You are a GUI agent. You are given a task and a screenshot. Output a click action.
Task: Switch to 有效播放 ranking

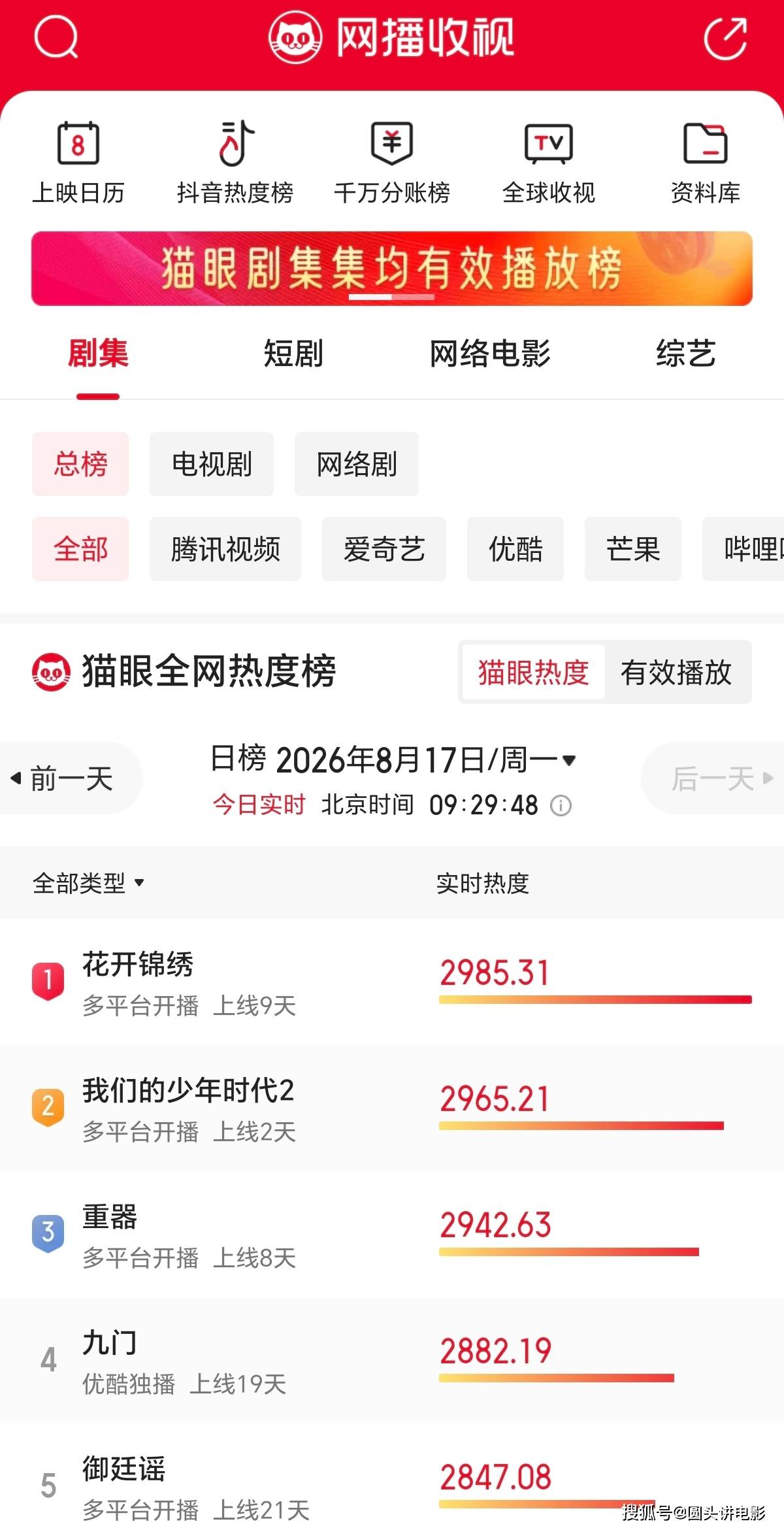pyautogui.click(x=676, y=673)
